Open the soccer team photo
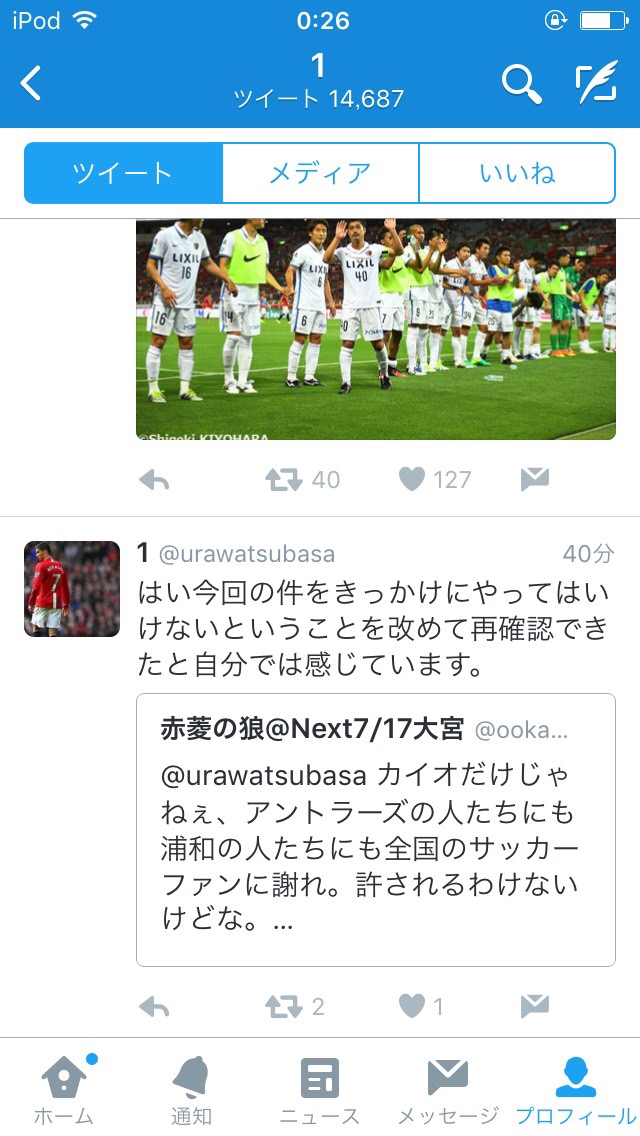Image resolution: width=640 pixels, height=1136 pixels. 375,329
